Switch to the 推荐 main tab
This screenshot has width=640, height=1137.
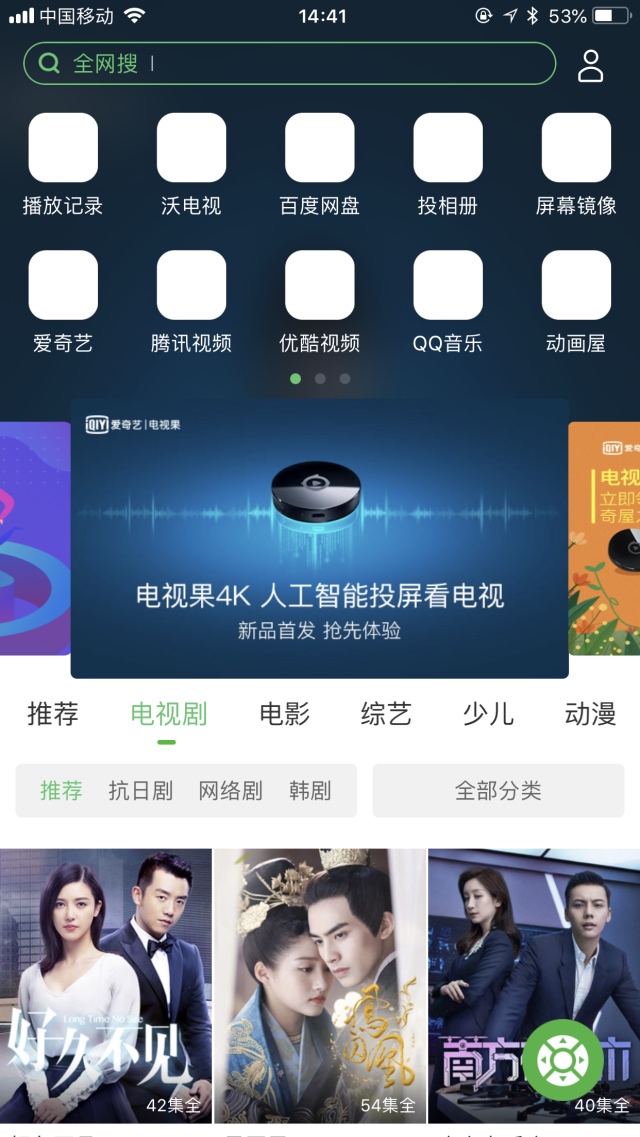click(x=53, y=714)
